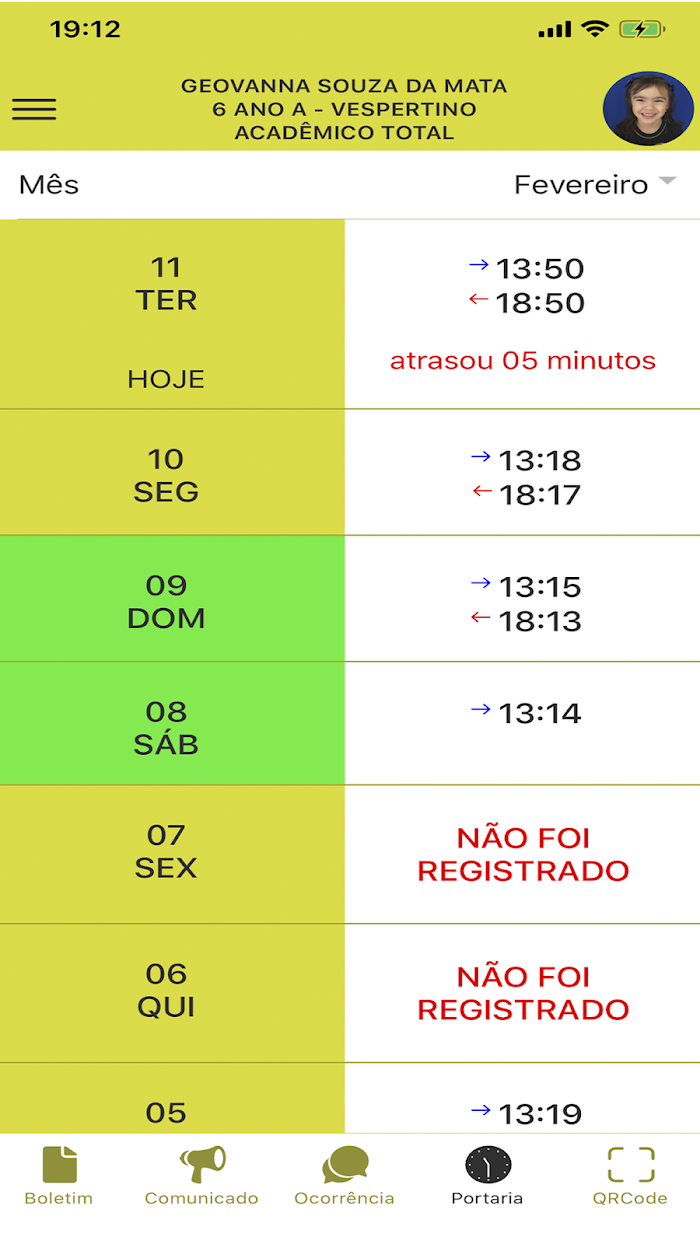
Task: Open the QRCode tab
Action: coord(630,1176)
